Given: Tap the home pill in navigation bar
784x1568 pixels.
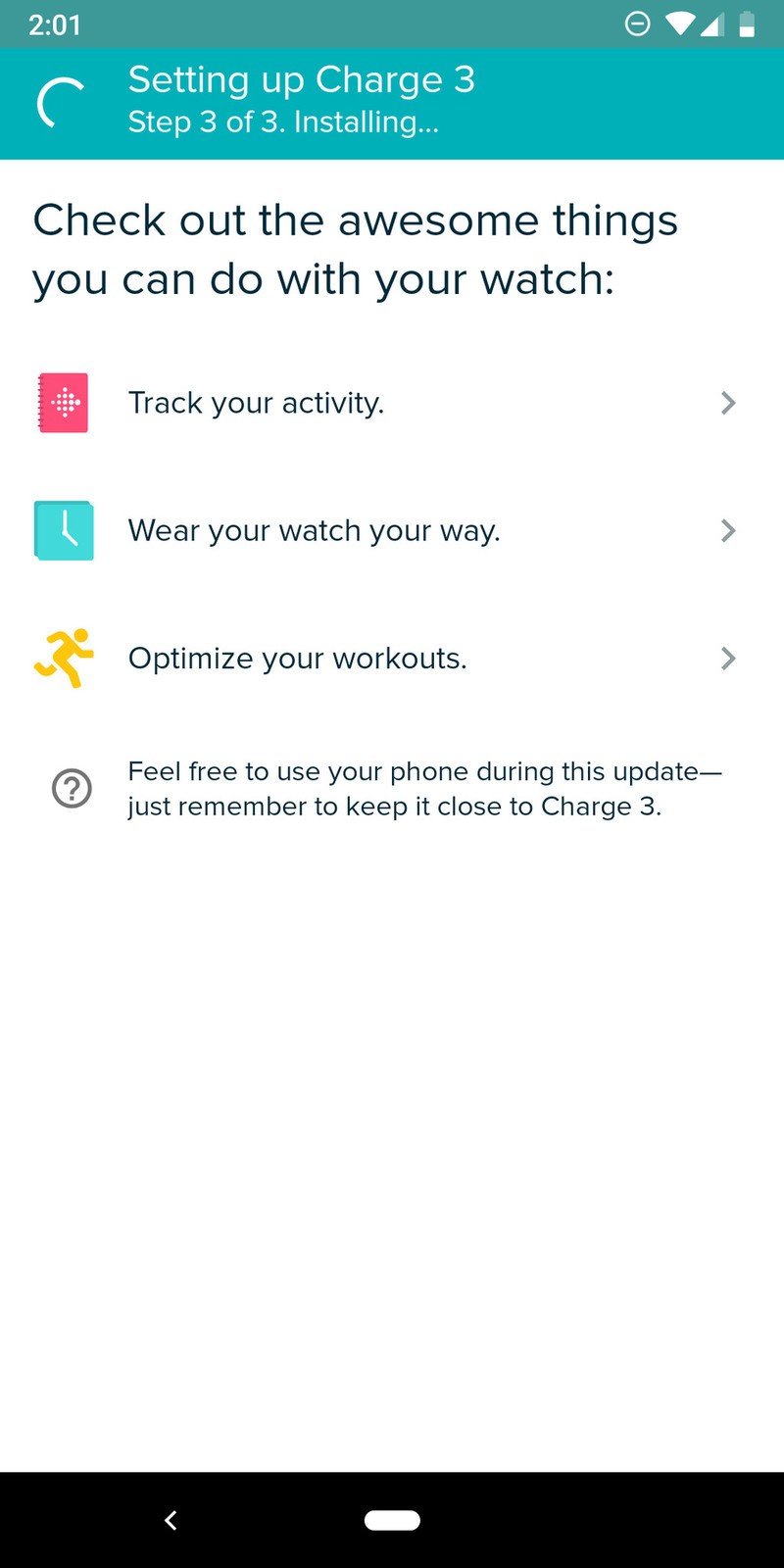Looking at the screenshot, I should coord(392,1520).
